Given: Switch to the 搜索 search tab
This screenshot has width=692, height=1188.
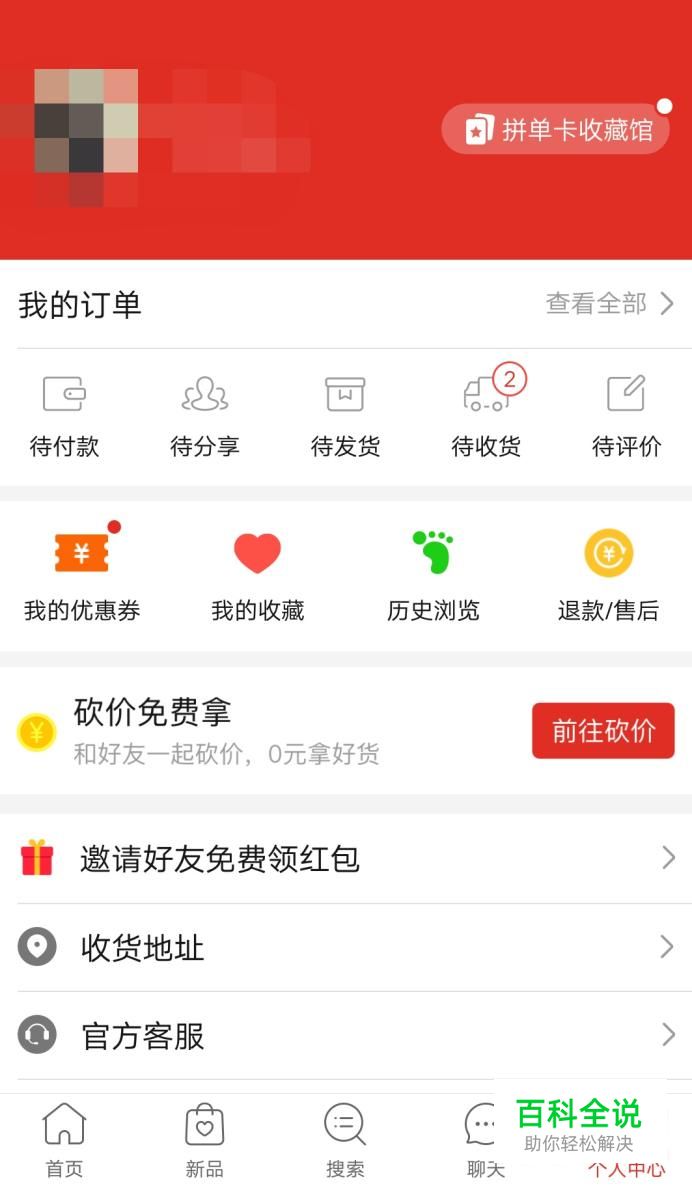Looking at the screenshot, I should [345, 1140].
